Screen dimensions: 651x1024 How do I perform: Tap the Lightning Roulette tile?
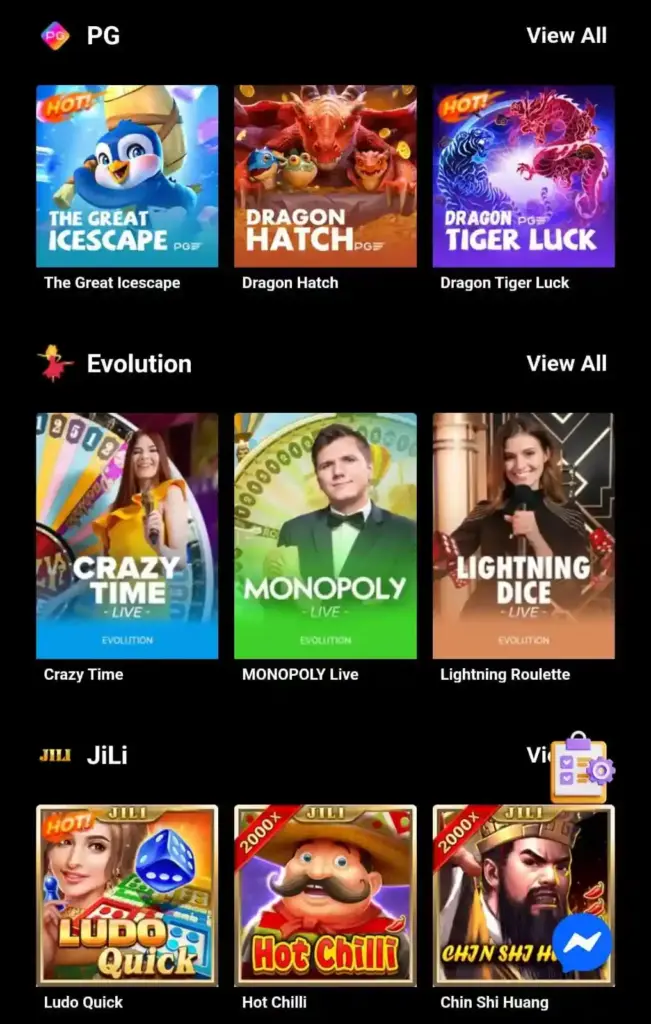tap(523, 536)
